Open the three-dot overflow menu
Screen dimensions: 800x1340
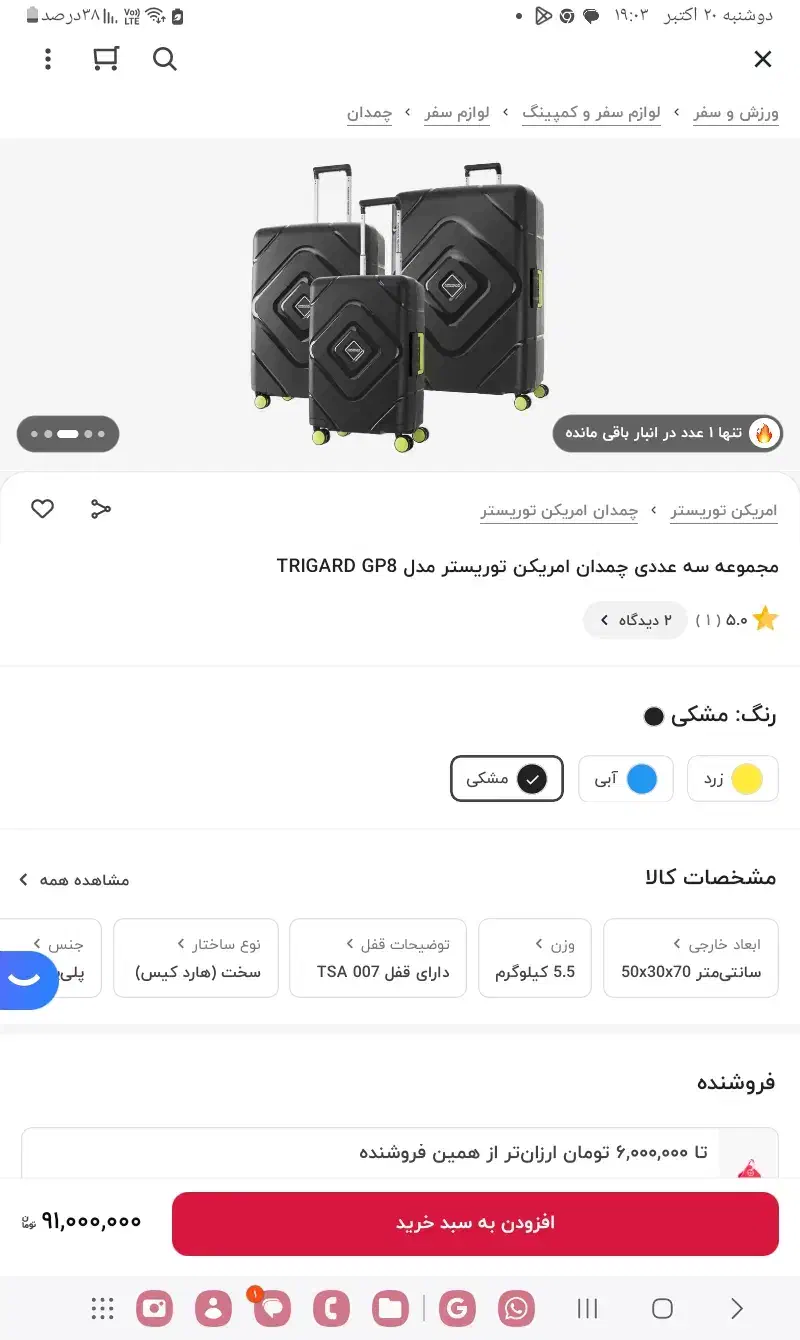click(47, 59)
